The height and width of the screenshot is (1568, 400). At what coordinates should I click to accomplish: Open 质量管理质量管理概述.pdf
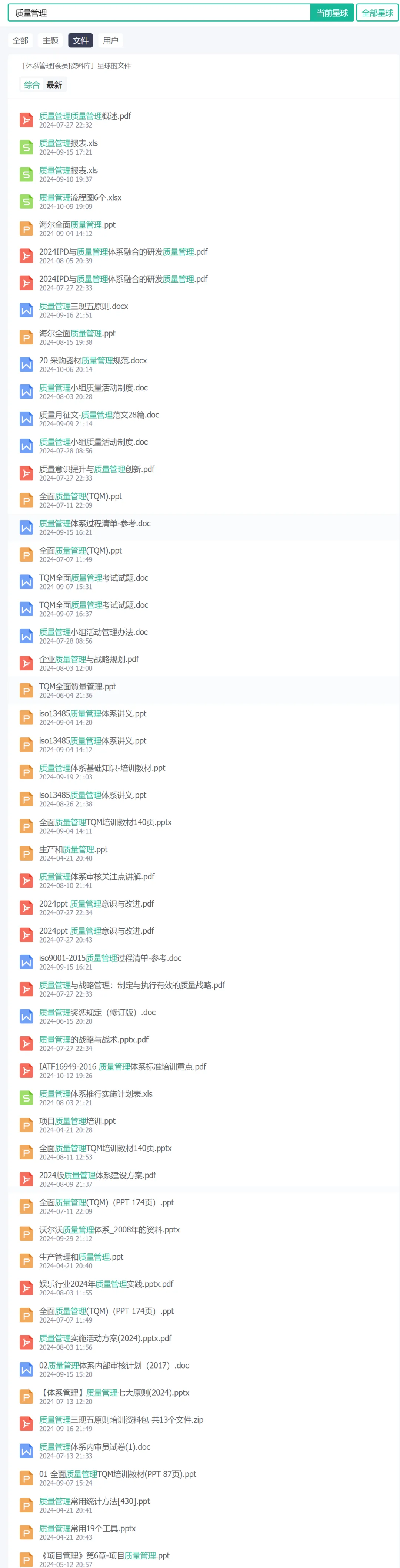(85, 116)
